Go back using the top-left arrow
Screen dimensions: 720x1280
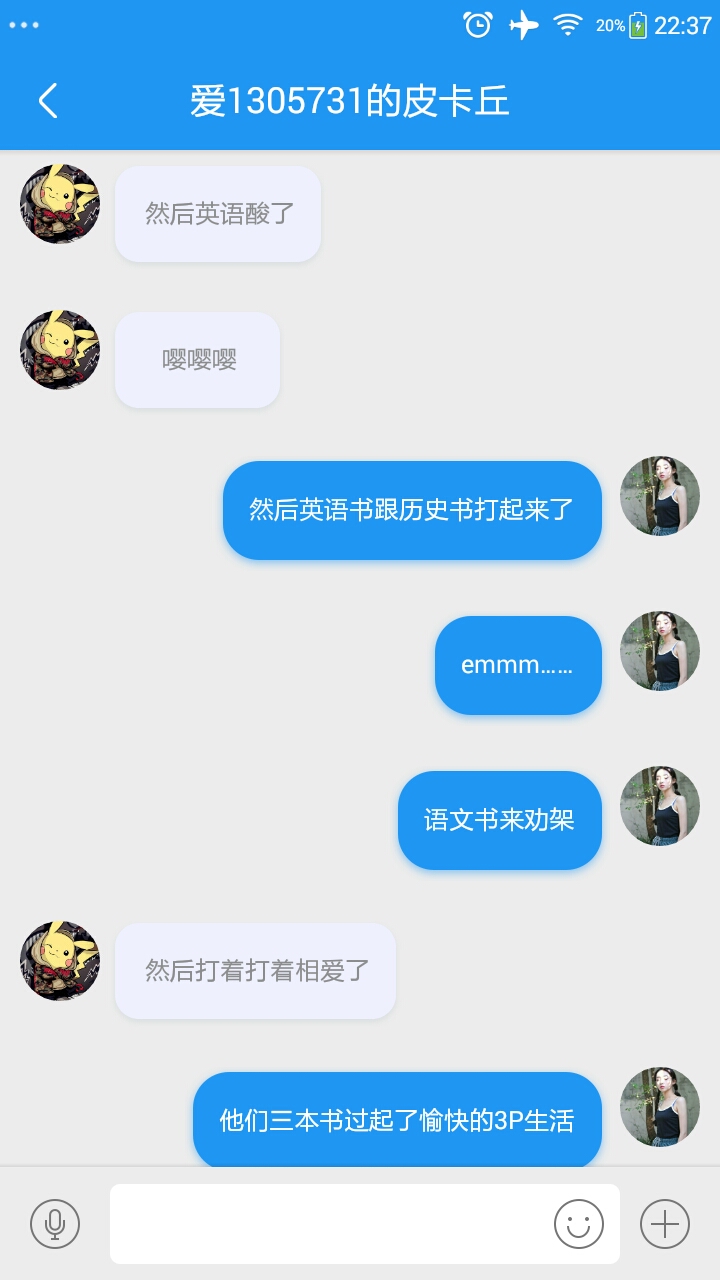[x=47, y=101]
